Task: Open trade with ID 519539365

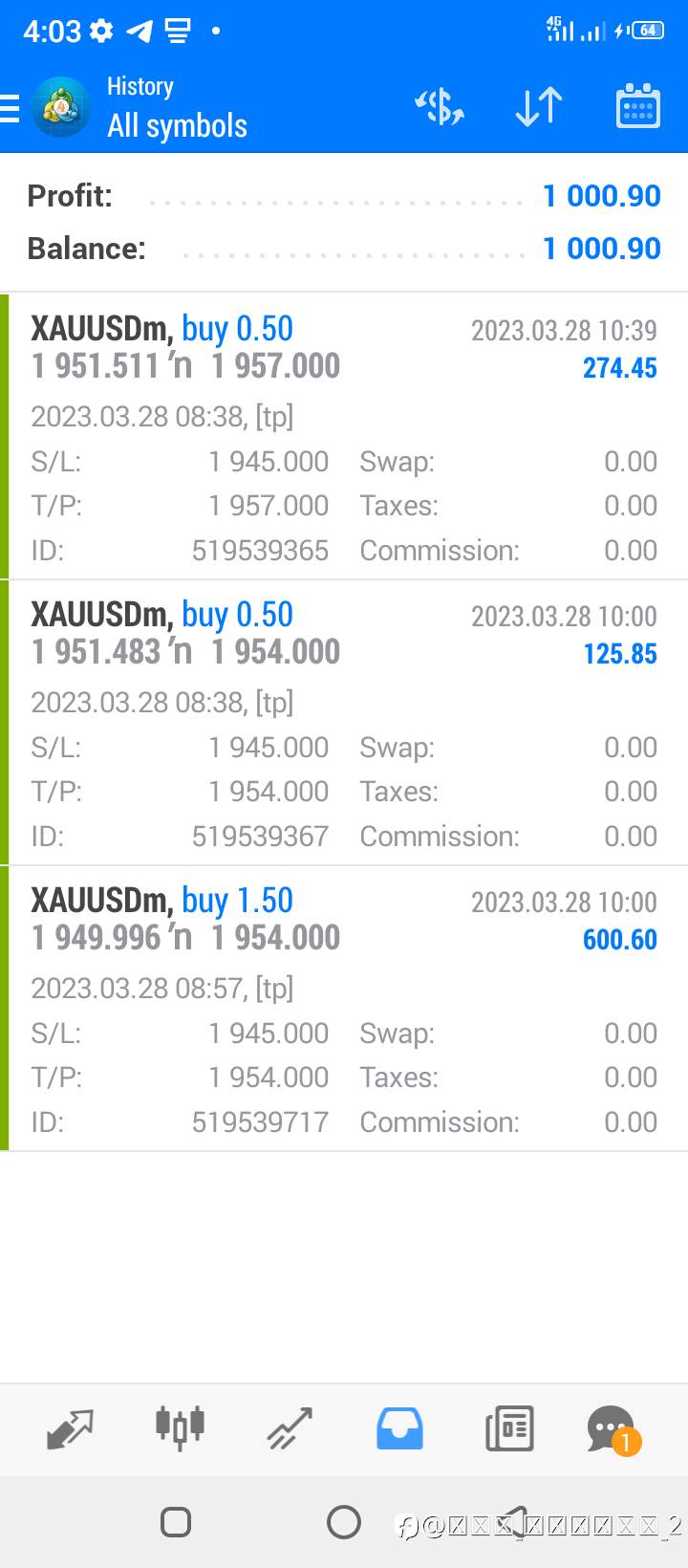Action: coord(344,436)
